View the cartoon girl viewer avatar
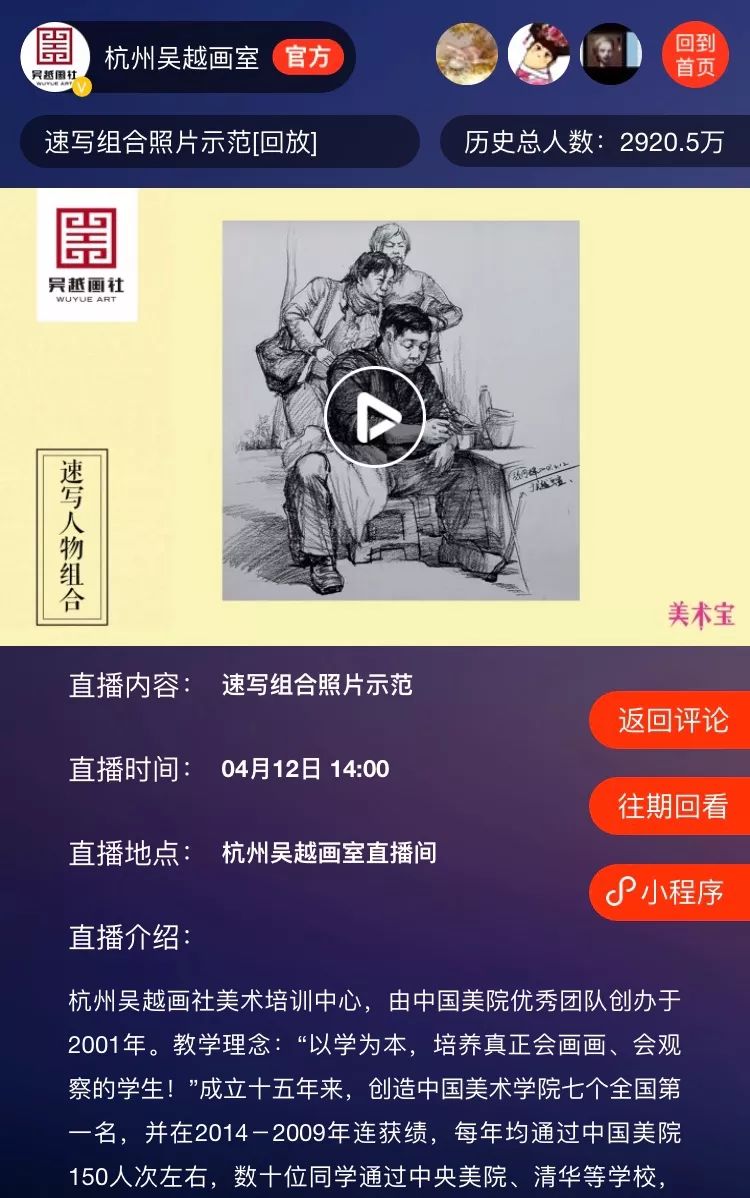This screenshot has width=750, height=1198. (x=539, y=54)
